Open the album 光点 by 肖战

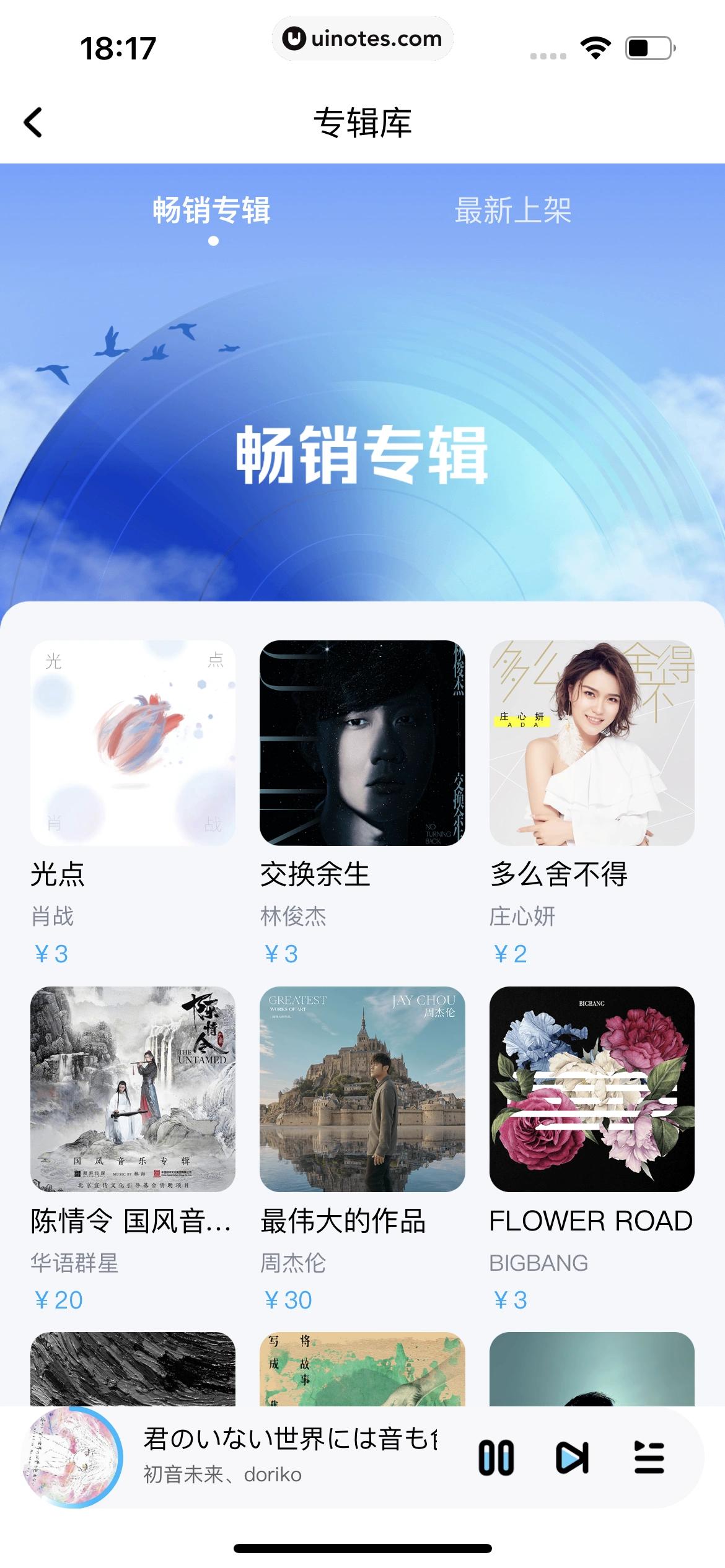coord(133,743)
